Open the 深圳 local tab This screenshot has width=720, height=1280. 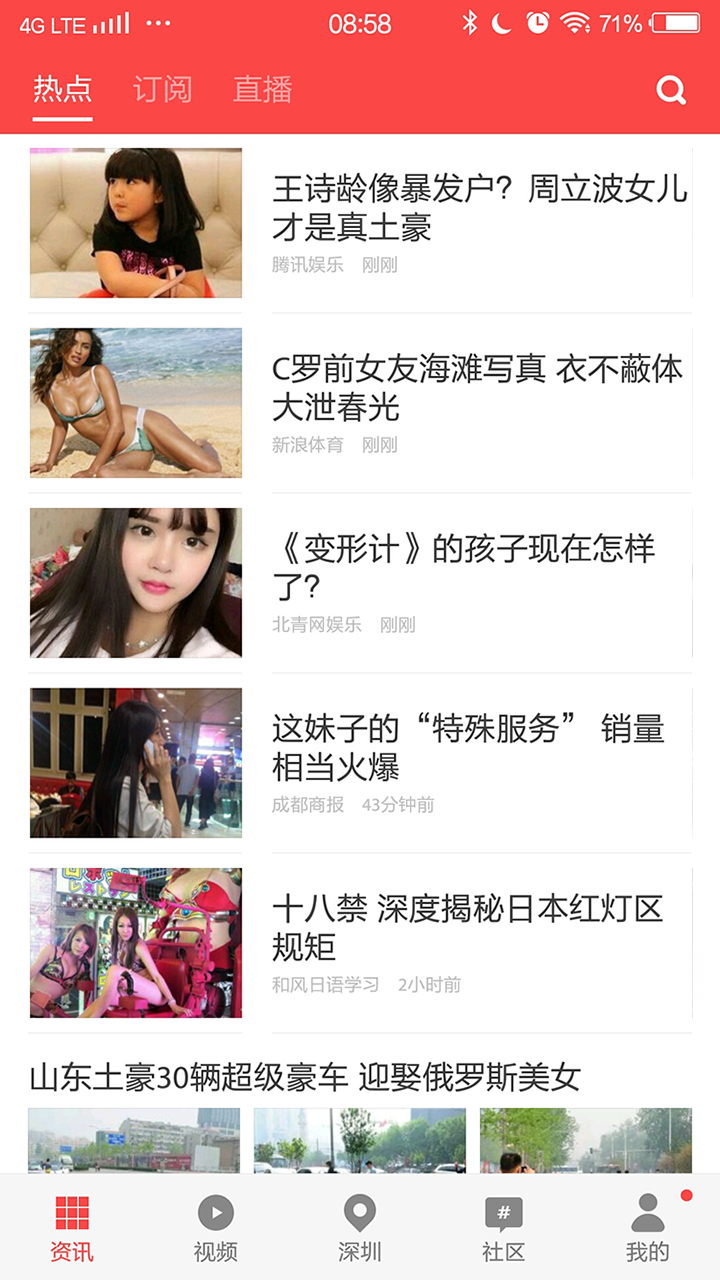(359, 1228)
